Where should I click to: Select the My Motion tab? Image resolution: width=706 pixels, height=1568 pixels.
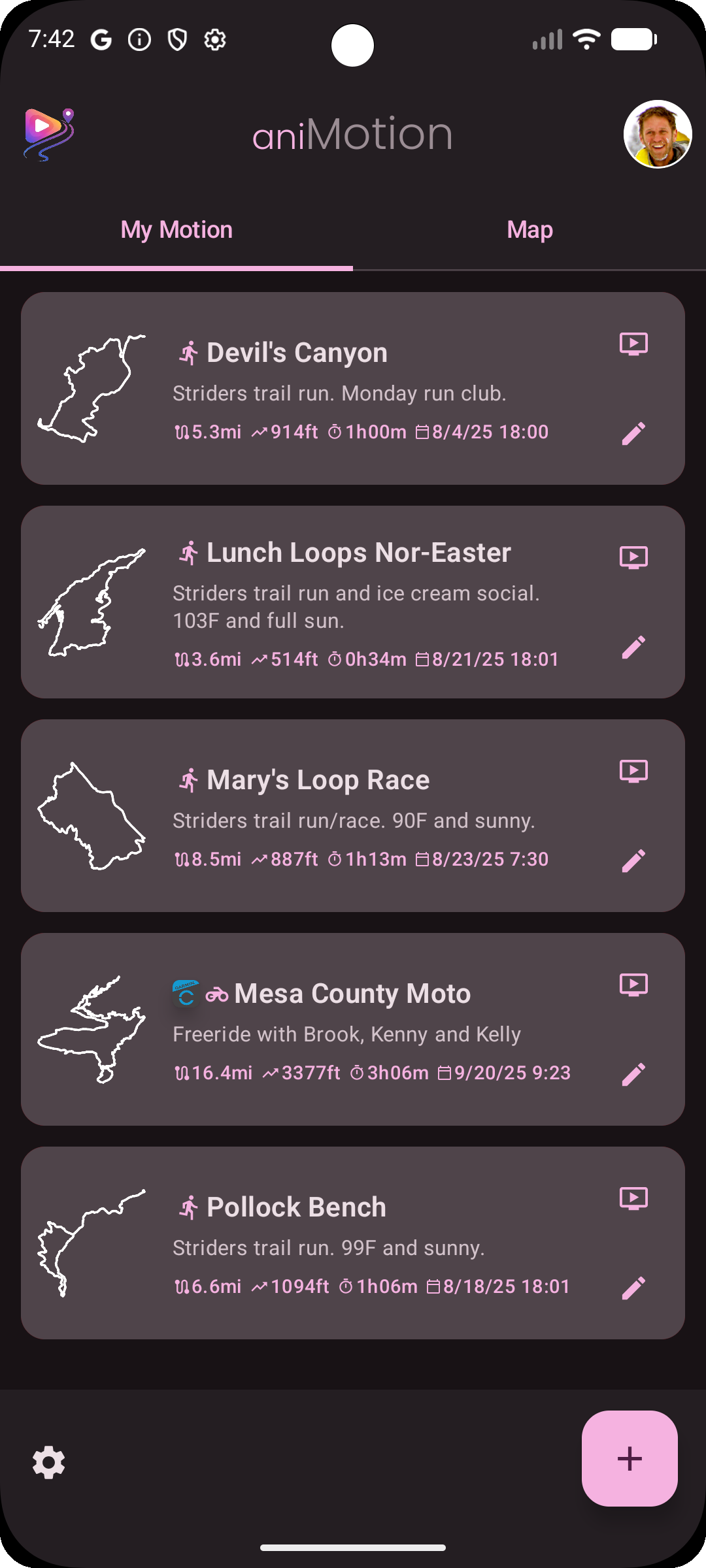pyautogui.click(x=176, y=230)
